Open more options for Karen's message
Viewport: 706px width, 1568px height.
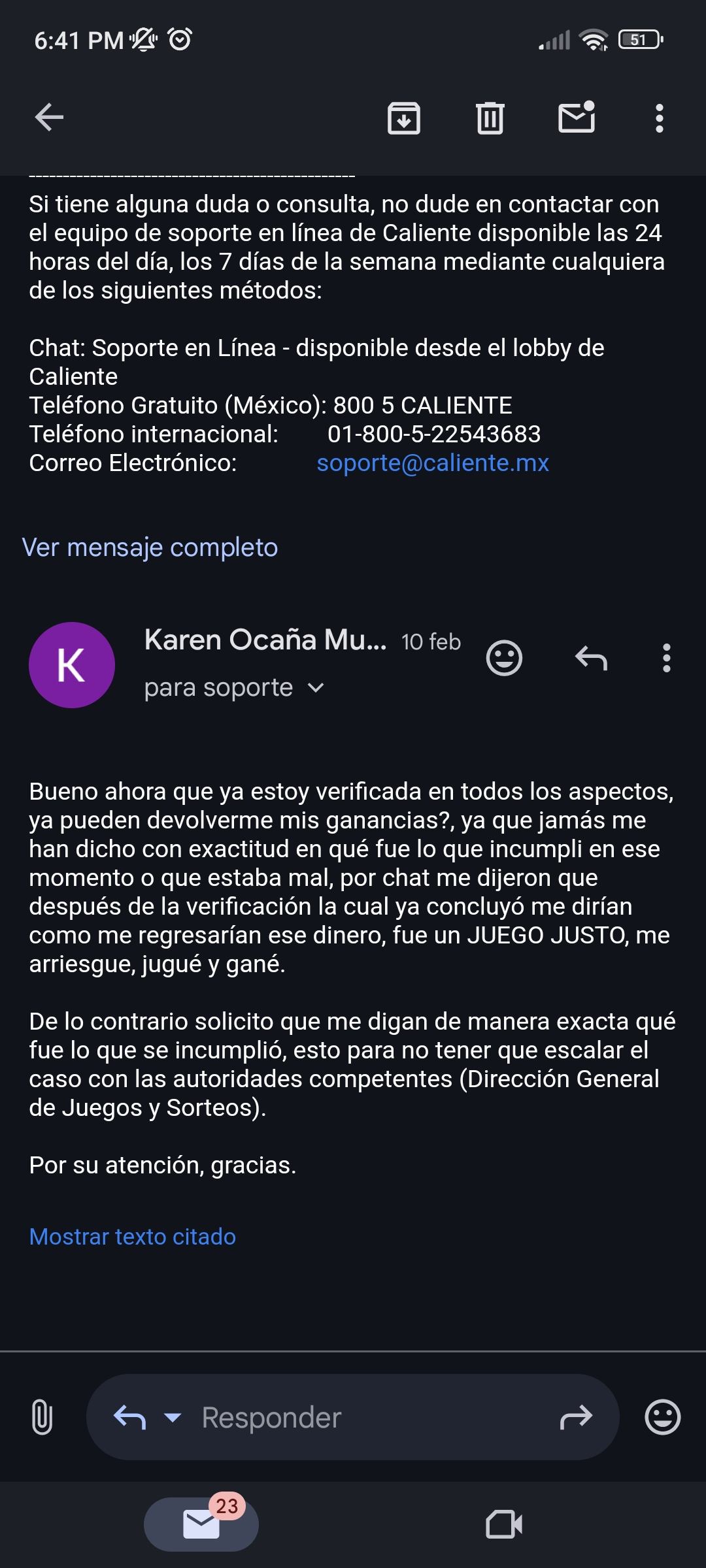click(666, 658)
